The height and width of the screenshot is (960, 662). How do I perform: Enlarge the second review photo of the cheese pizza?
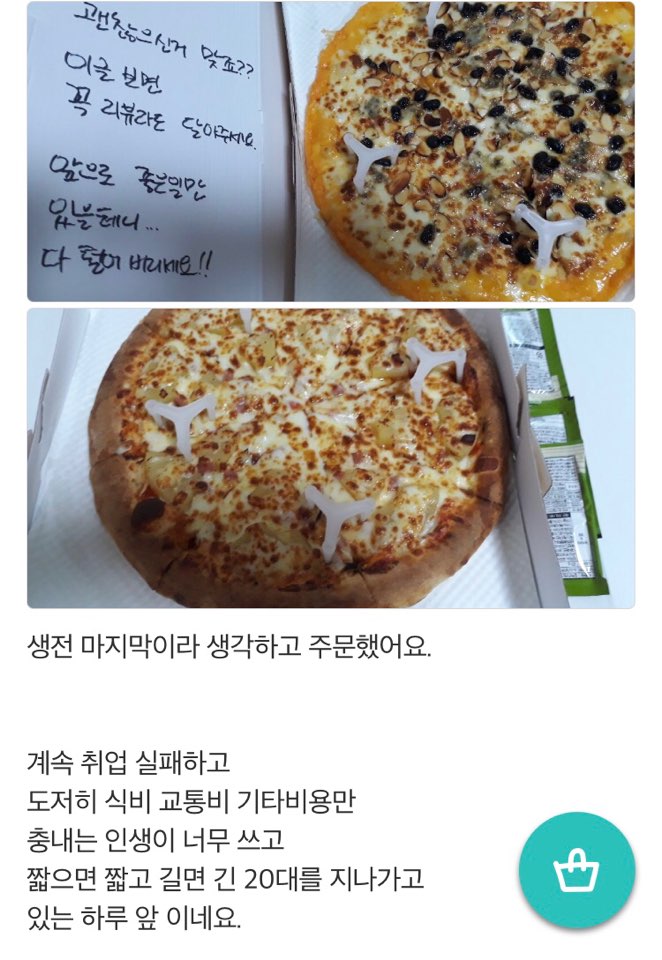point(330,458)
